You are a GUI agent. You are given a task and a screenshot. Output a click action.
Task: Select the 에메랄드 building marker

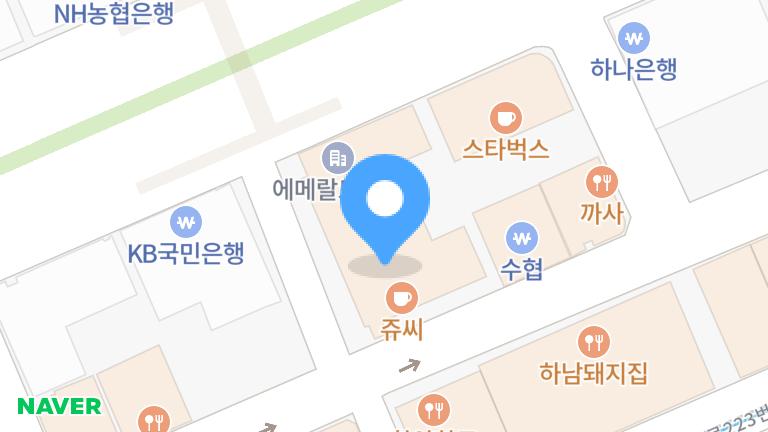coord(338,157)
